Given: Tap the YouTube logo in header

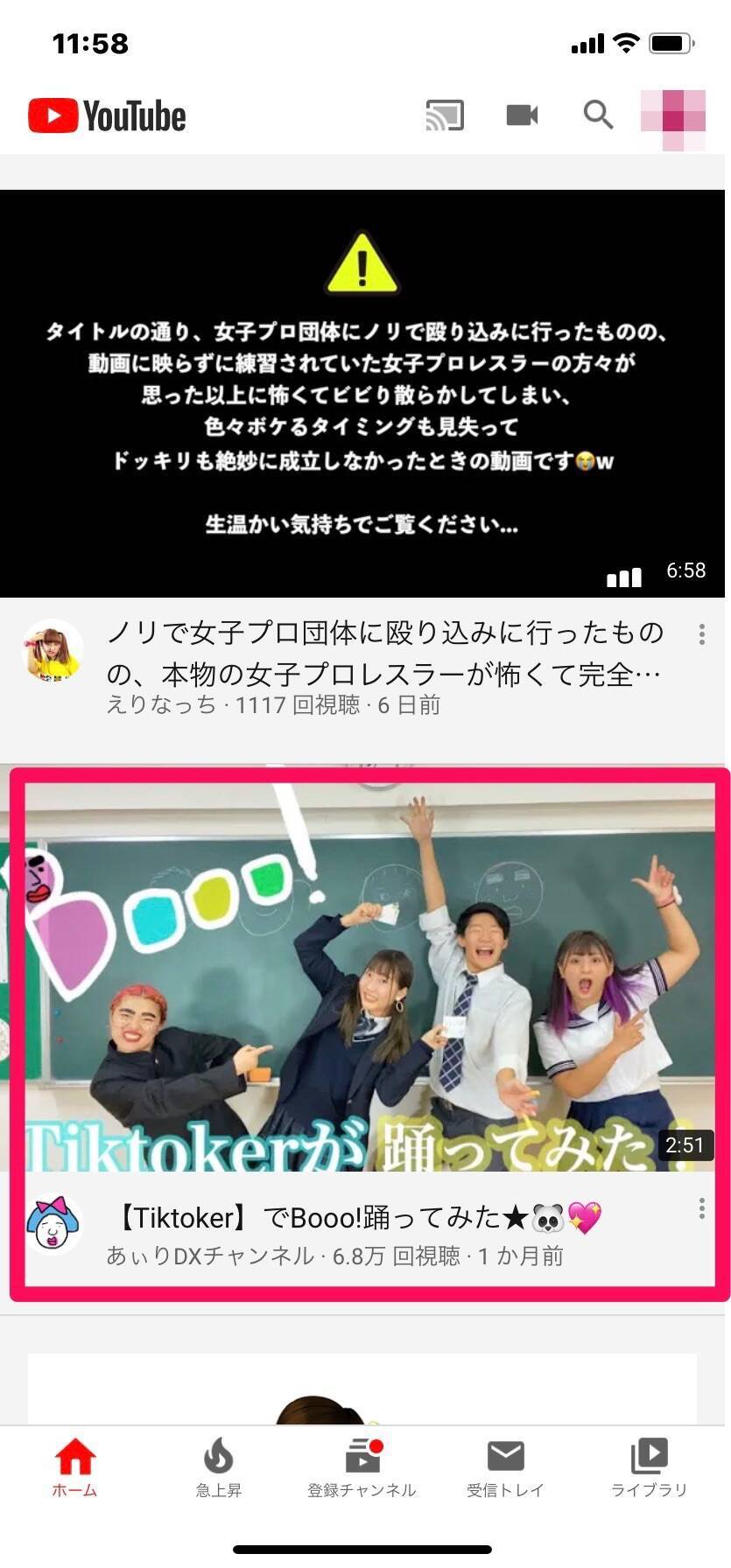Looking at the screenshot, I should click(x=107, y=115).
